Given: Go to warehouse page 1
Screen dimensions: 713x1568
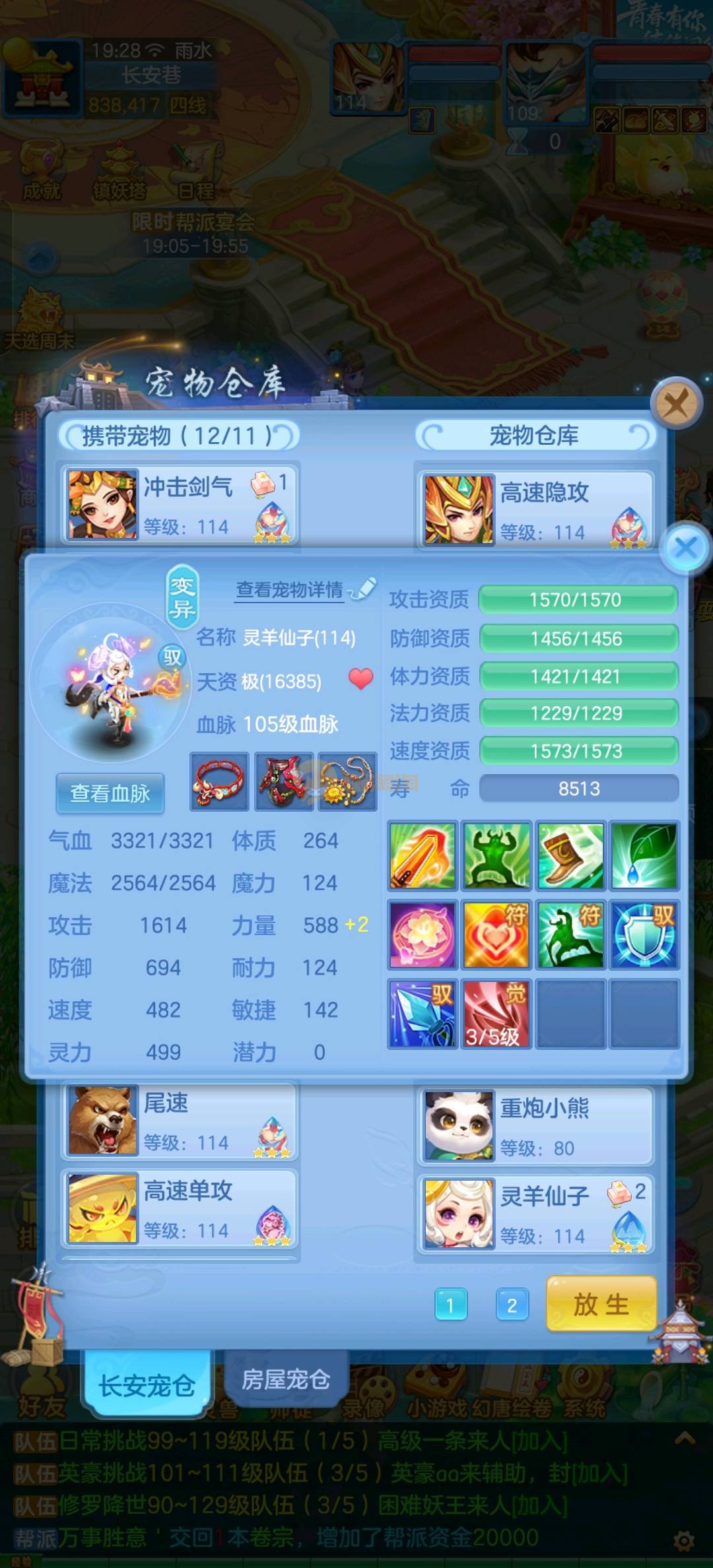Looking at the screenshot, I should [451, 1305].
